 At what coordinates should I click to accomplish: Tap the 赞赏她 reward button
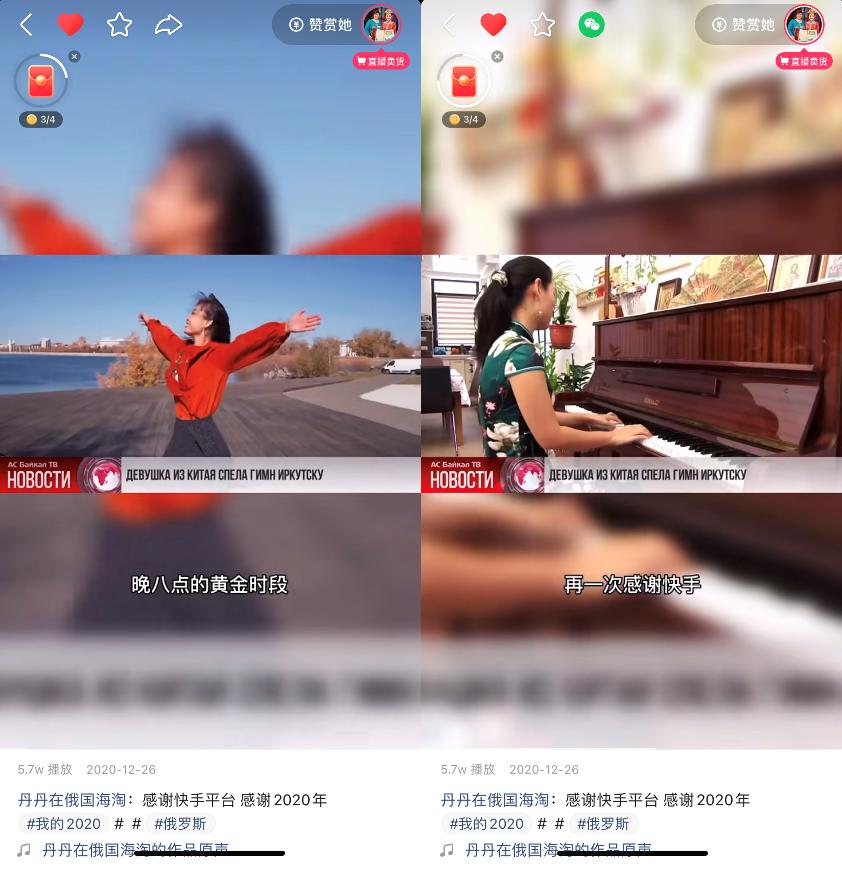[x=328, y=24]
